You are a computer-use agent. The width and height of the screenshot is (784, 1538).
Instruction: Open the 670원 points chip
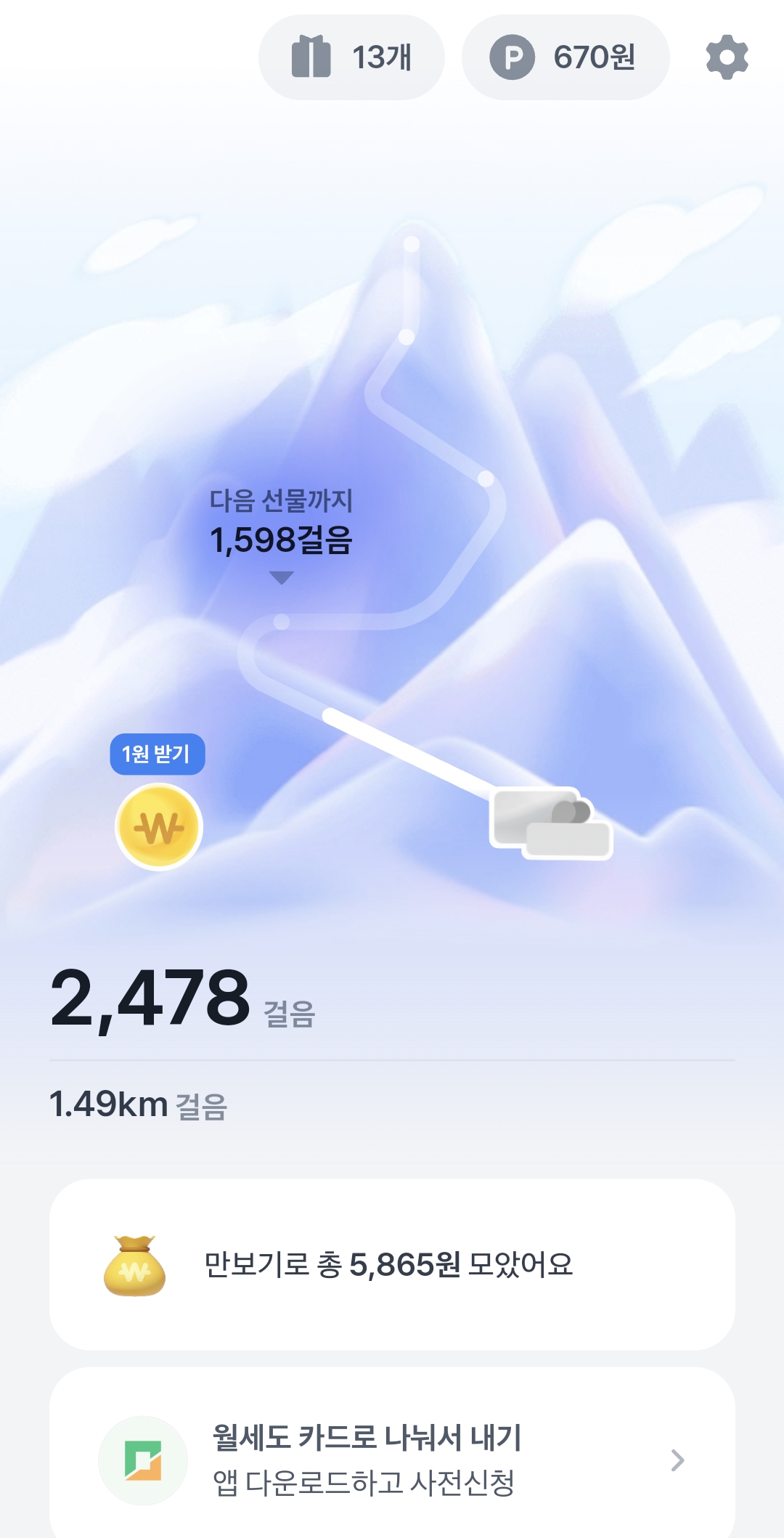coord(565,57)
